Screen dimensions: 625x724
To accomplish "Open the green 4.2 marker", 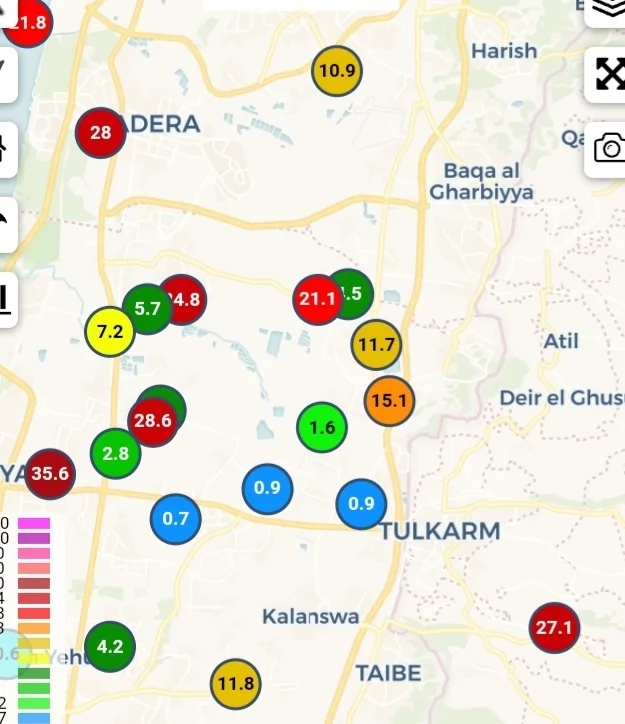I will click(110, 647).
